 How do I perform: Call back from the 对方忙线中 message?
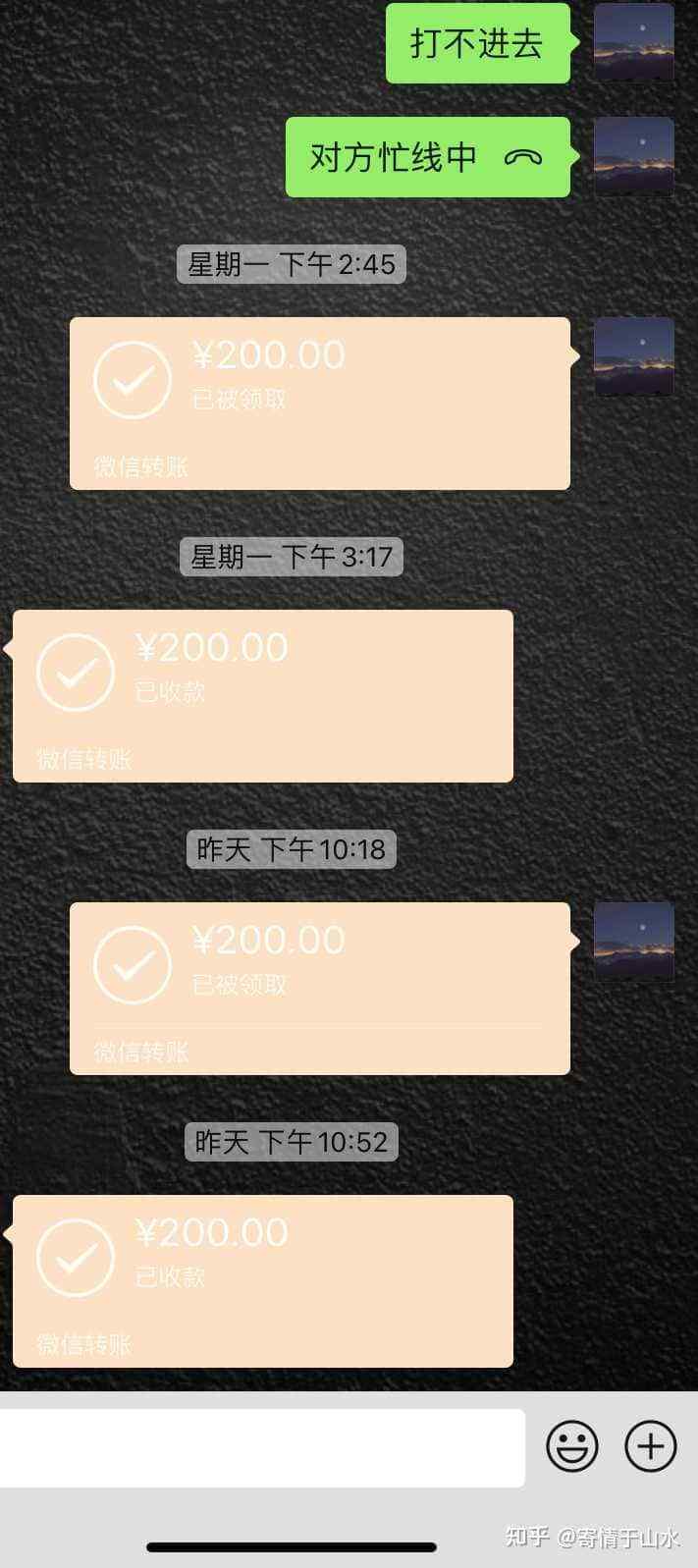coord(427,157)
